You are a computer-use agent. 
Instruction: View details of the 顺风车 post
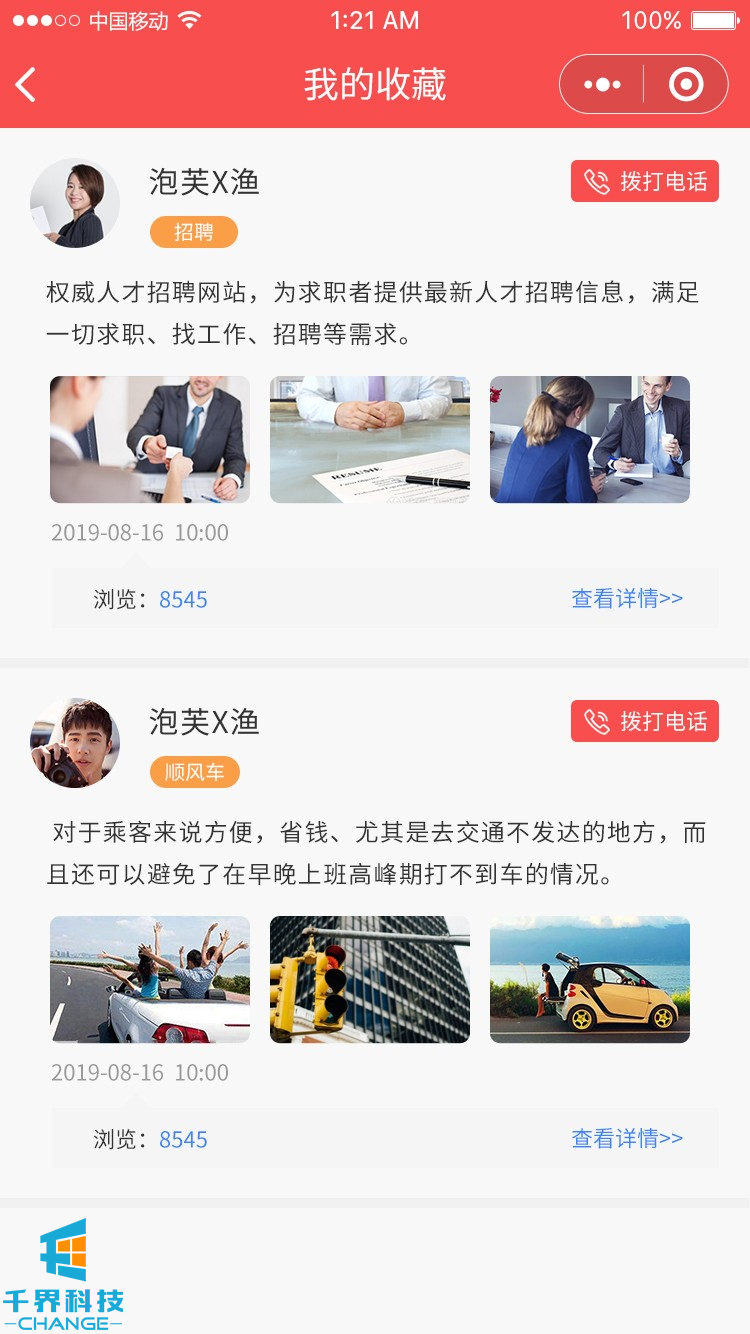tap(627, 1138)
